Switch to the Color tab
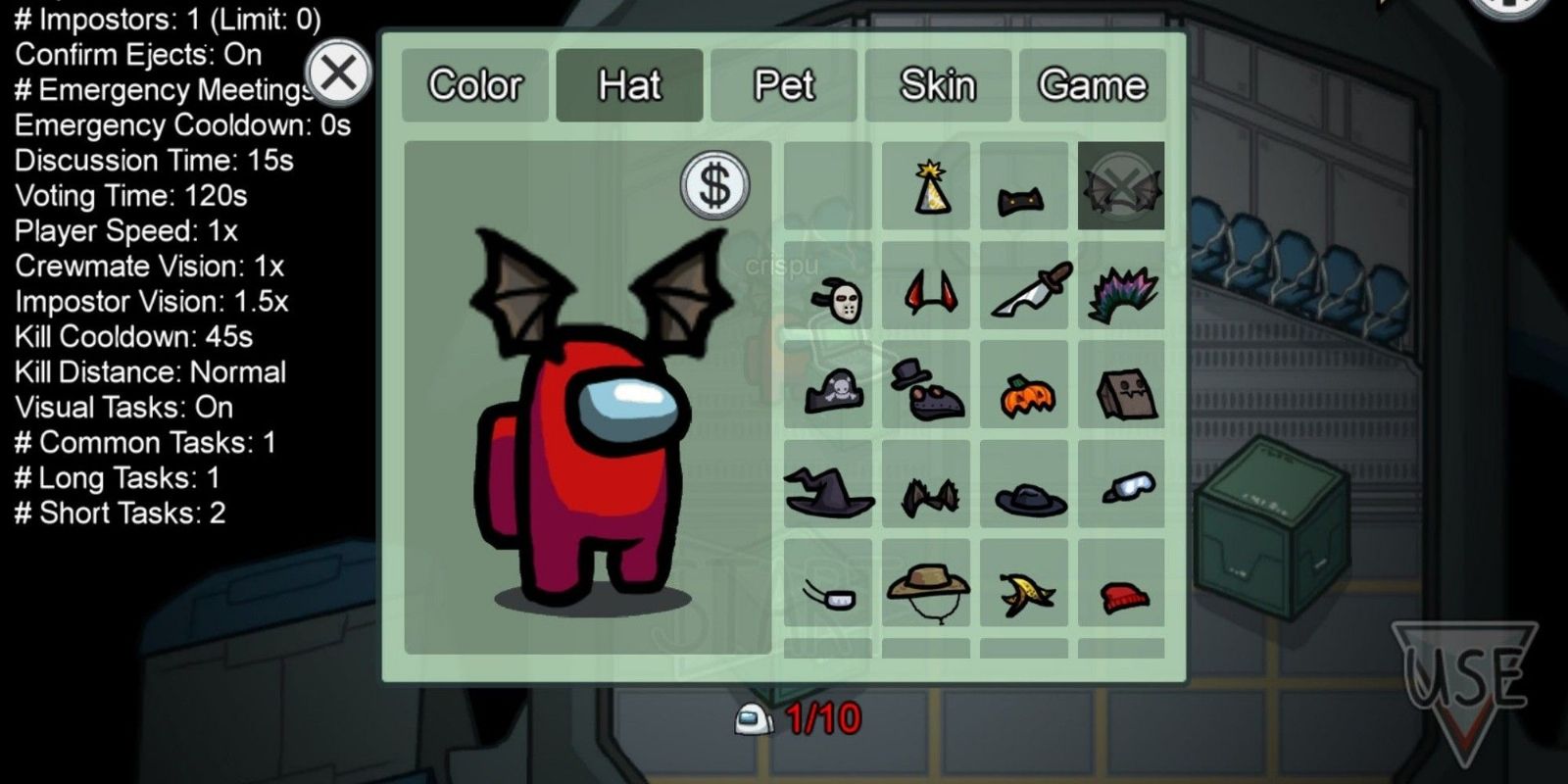The height and width of the screenshot is (784, 1568). click(474, 85)
